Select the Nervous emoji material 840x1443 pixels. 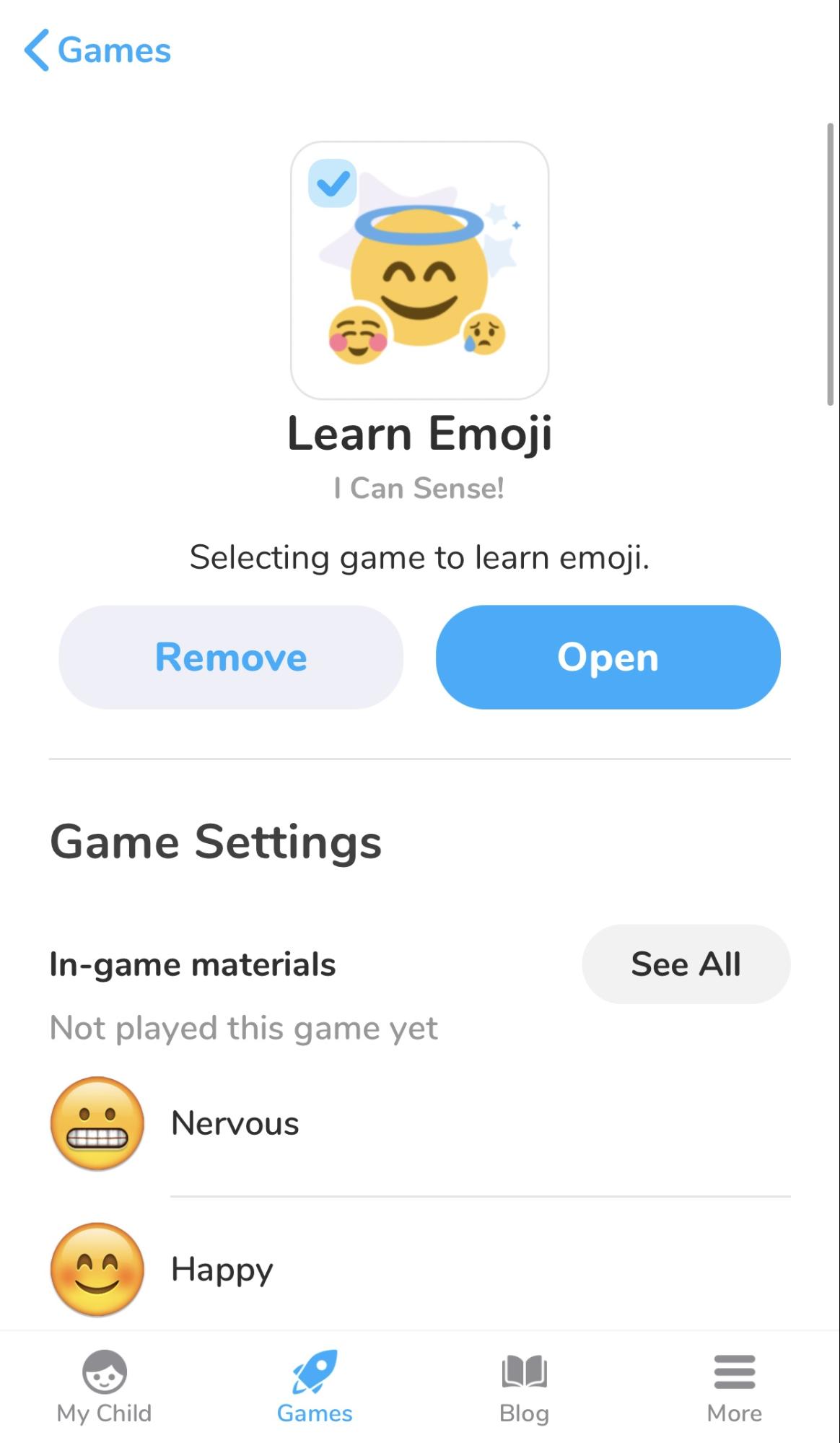[235, 1123]
